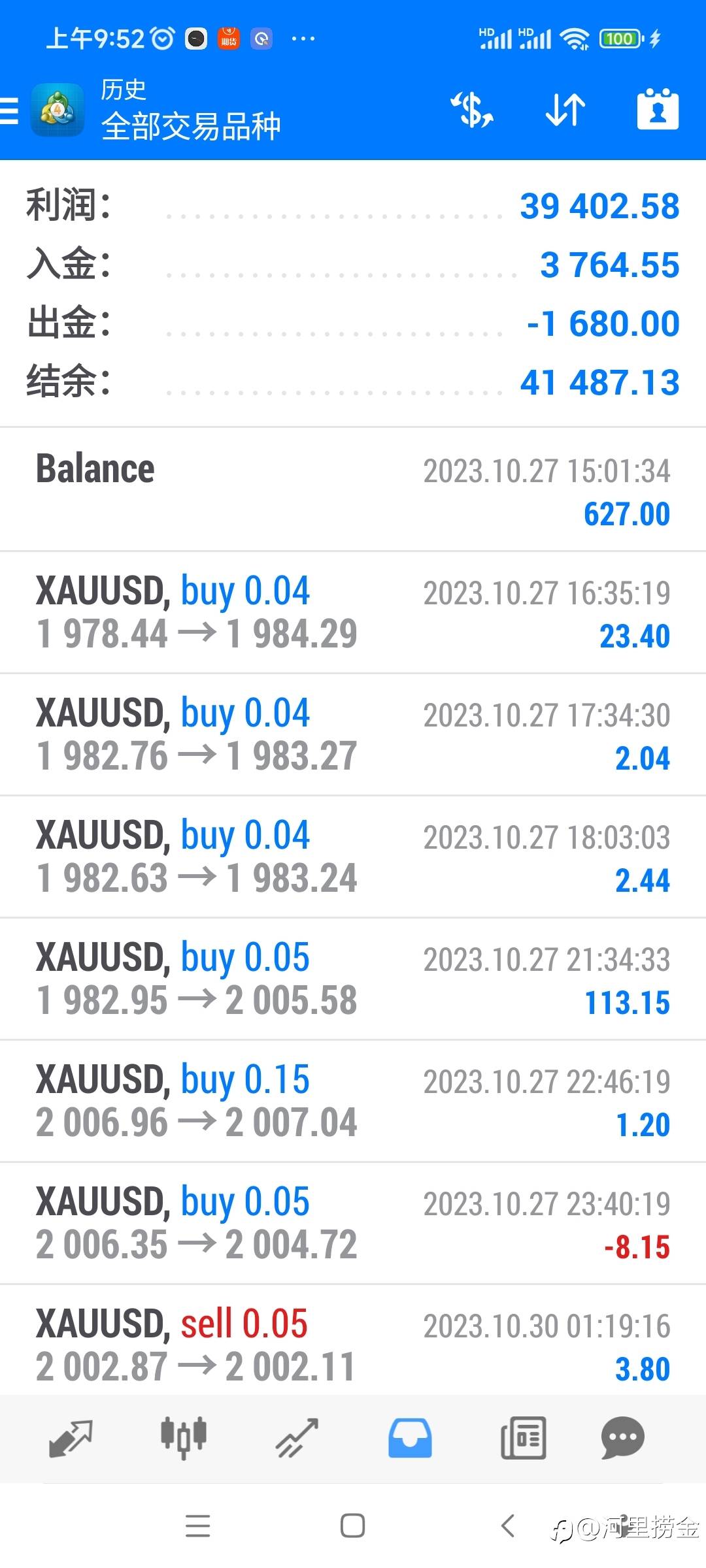
Task: Open the Chat messages tab
Action: (622, 1438)
